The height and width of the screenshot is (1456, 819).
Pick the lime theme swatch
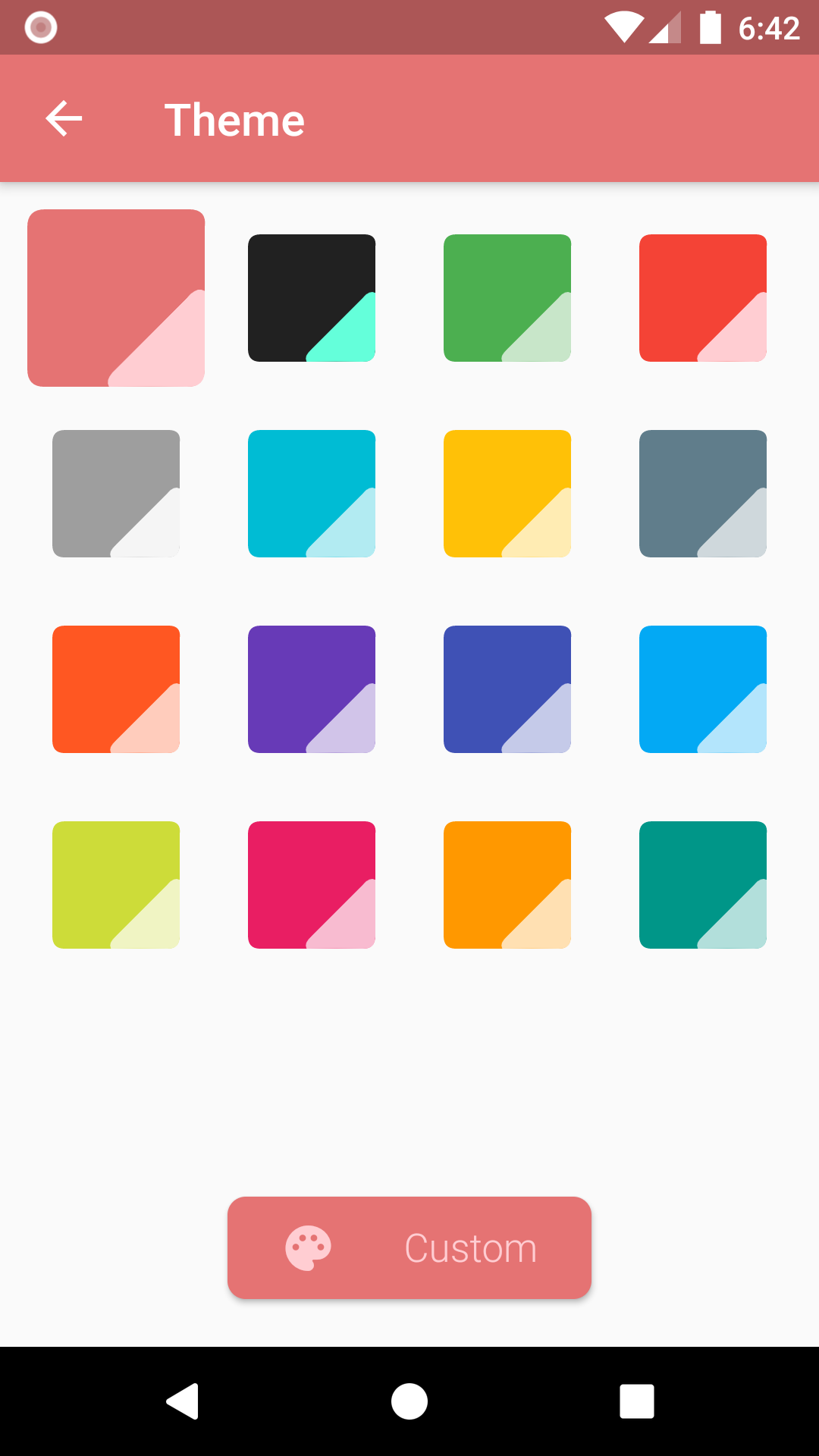(116, 884)
